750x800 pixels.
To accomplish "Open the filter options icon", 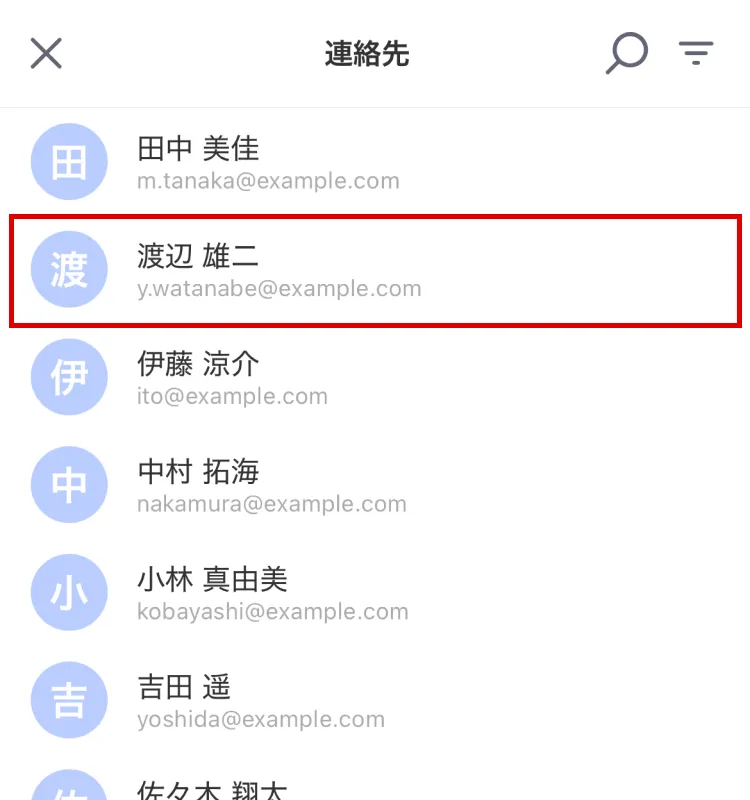I will point(696,53).
